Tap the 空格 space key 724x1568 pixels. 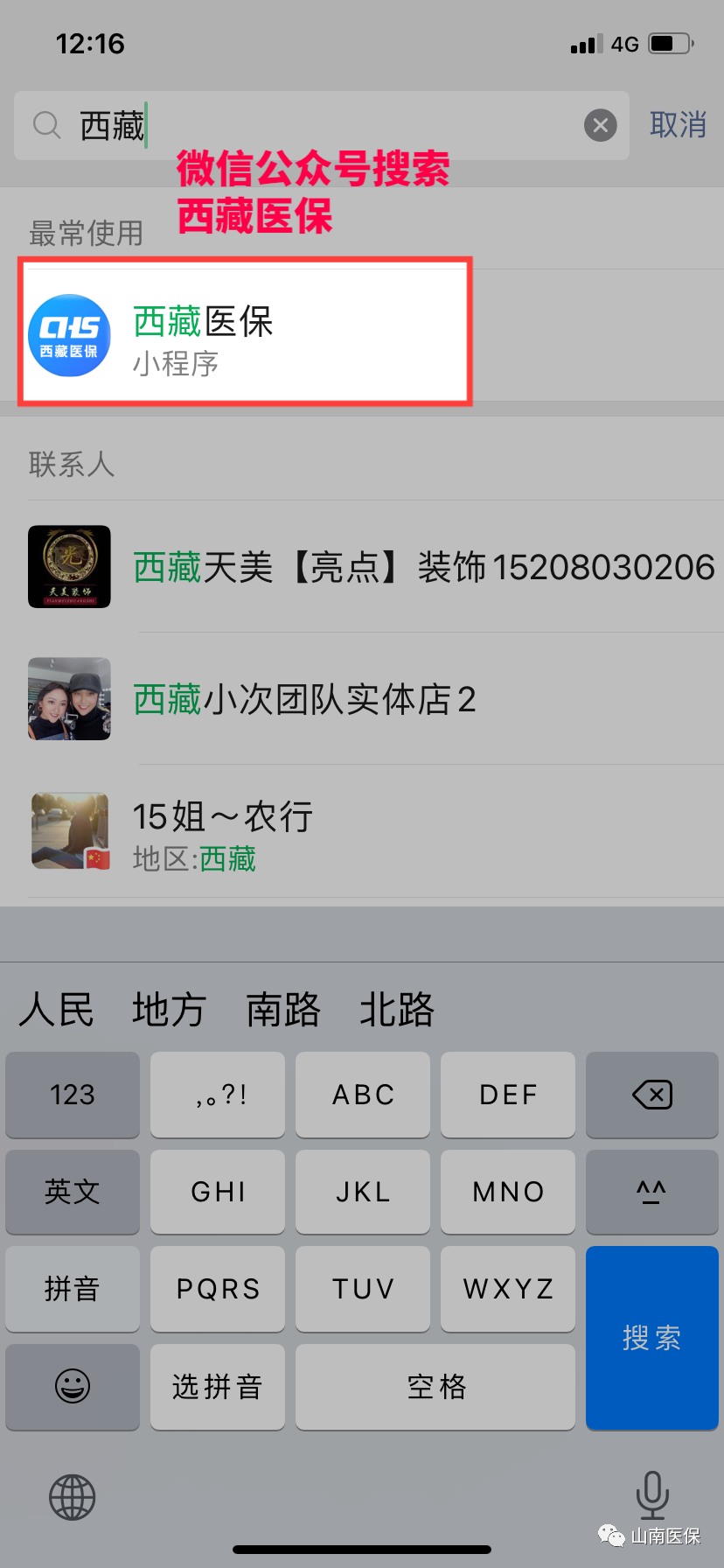point(435,1386)
